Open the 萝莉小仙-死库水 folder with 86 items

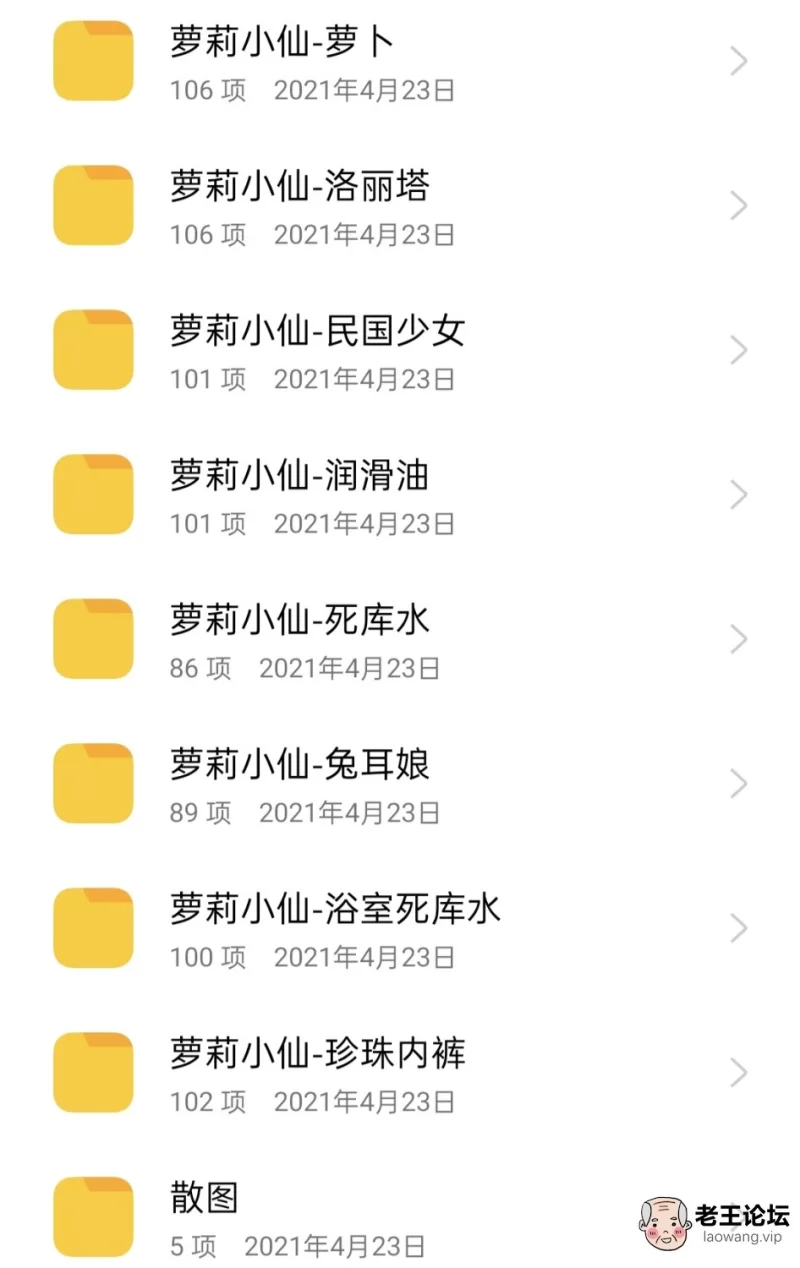click(x=300, y=621)
